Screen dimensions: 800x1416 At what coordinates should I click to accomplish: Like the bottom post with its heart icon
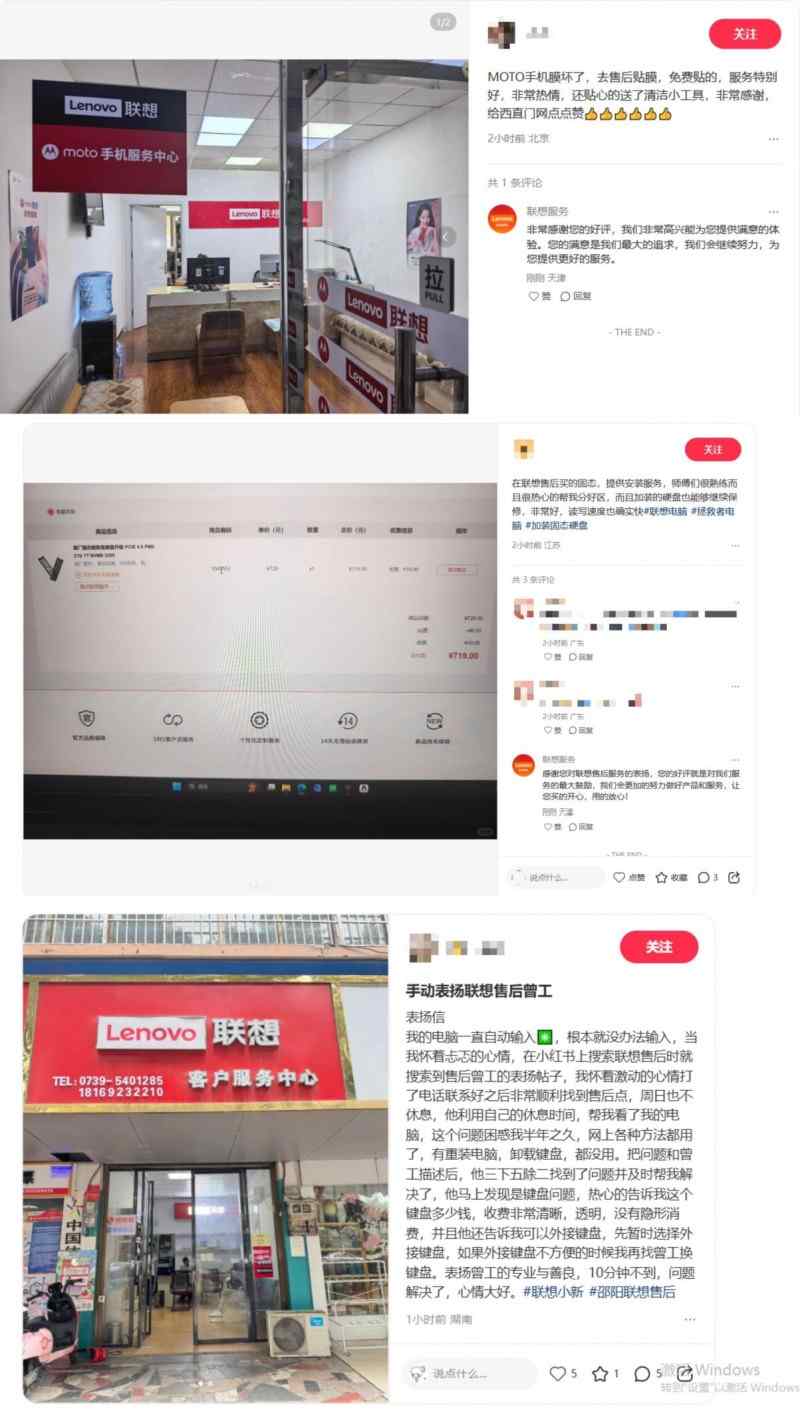(559, 1373)
